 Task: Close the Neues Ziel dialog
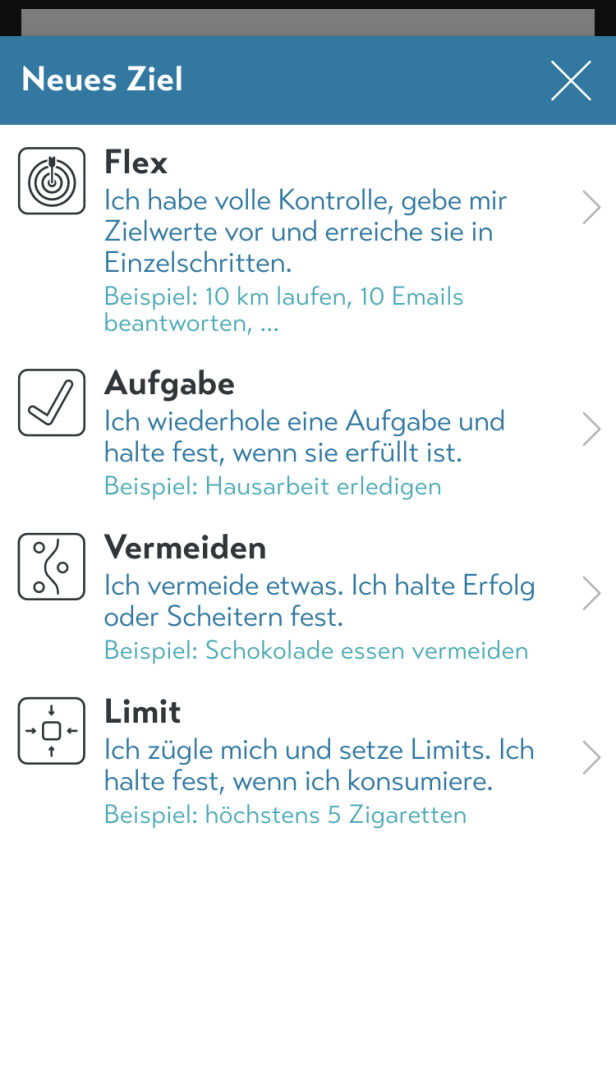(570, 80)
